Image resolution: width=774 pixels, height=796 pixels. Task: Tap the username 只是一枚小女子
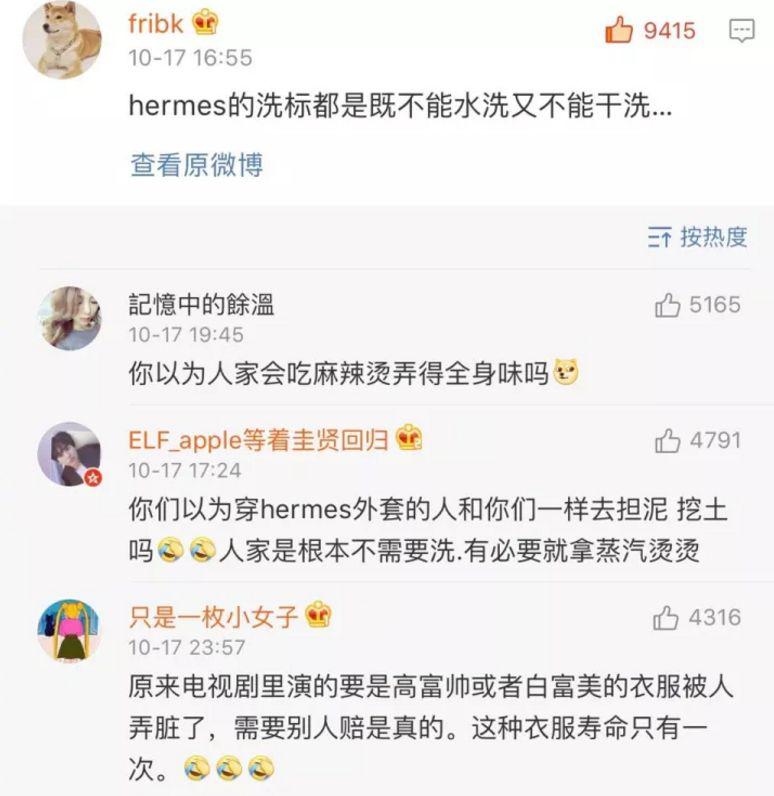point(213,616)
